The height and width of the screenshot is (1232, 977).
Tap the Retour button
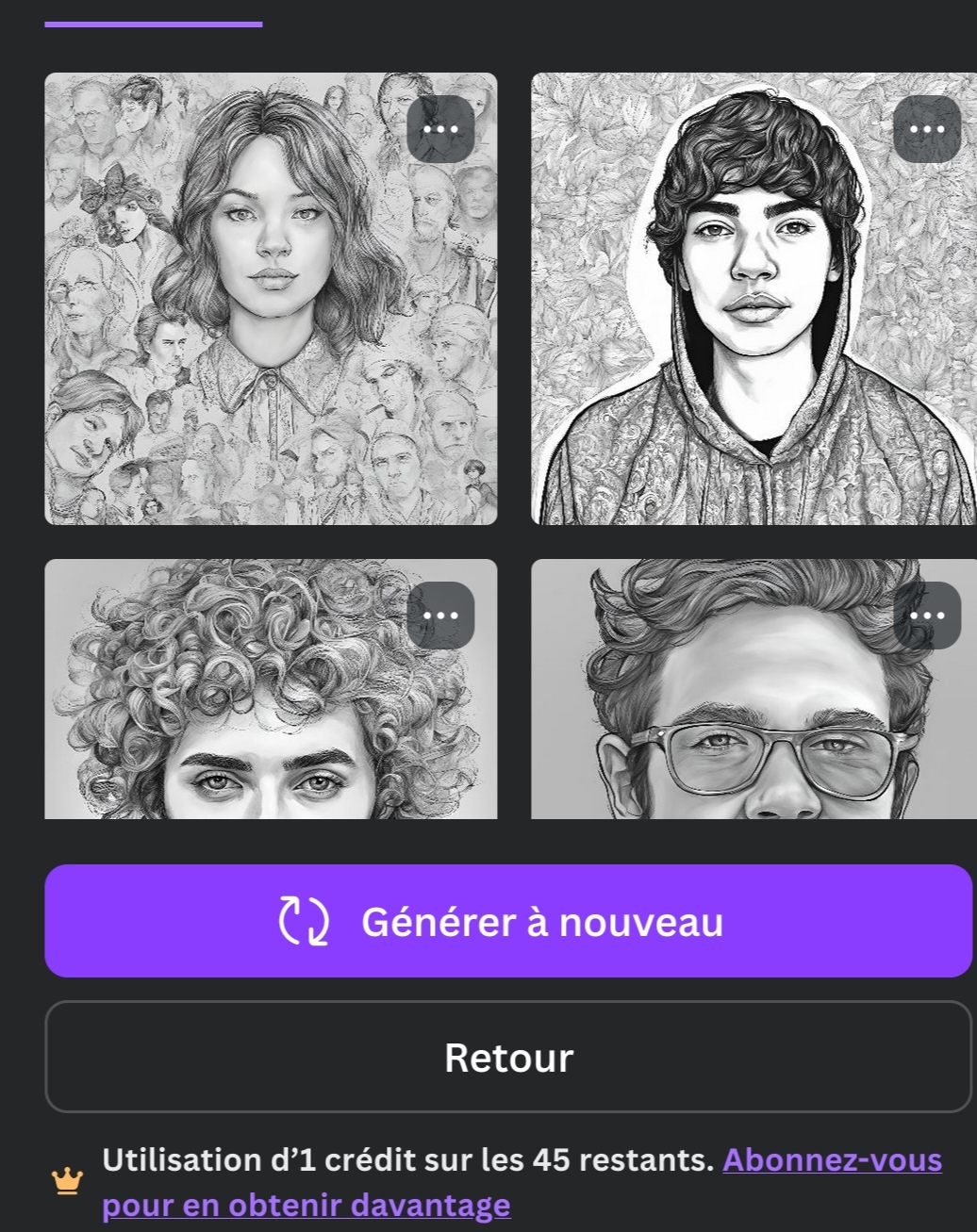click(507, 1057)
